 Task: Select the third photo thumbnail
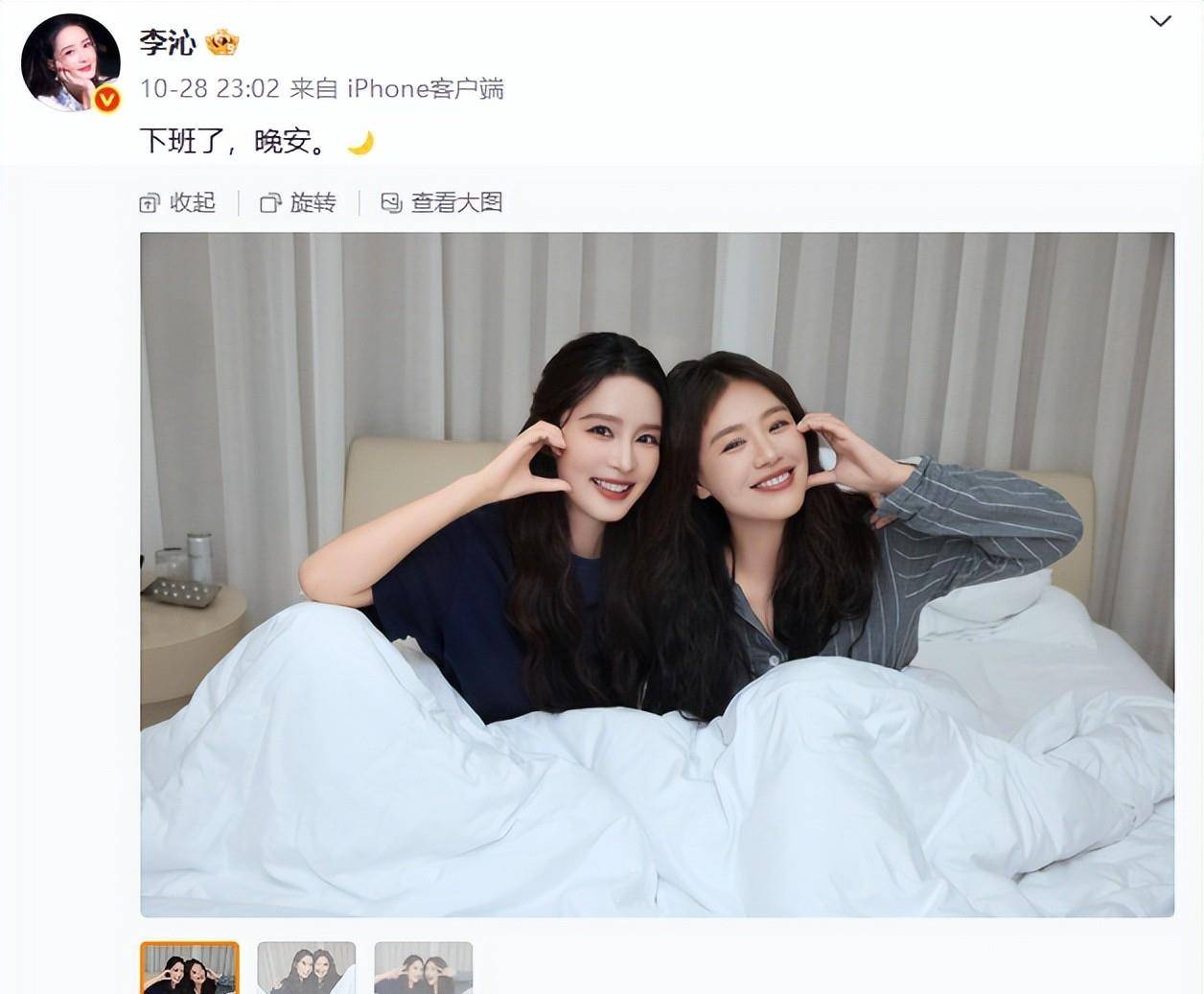423,968
